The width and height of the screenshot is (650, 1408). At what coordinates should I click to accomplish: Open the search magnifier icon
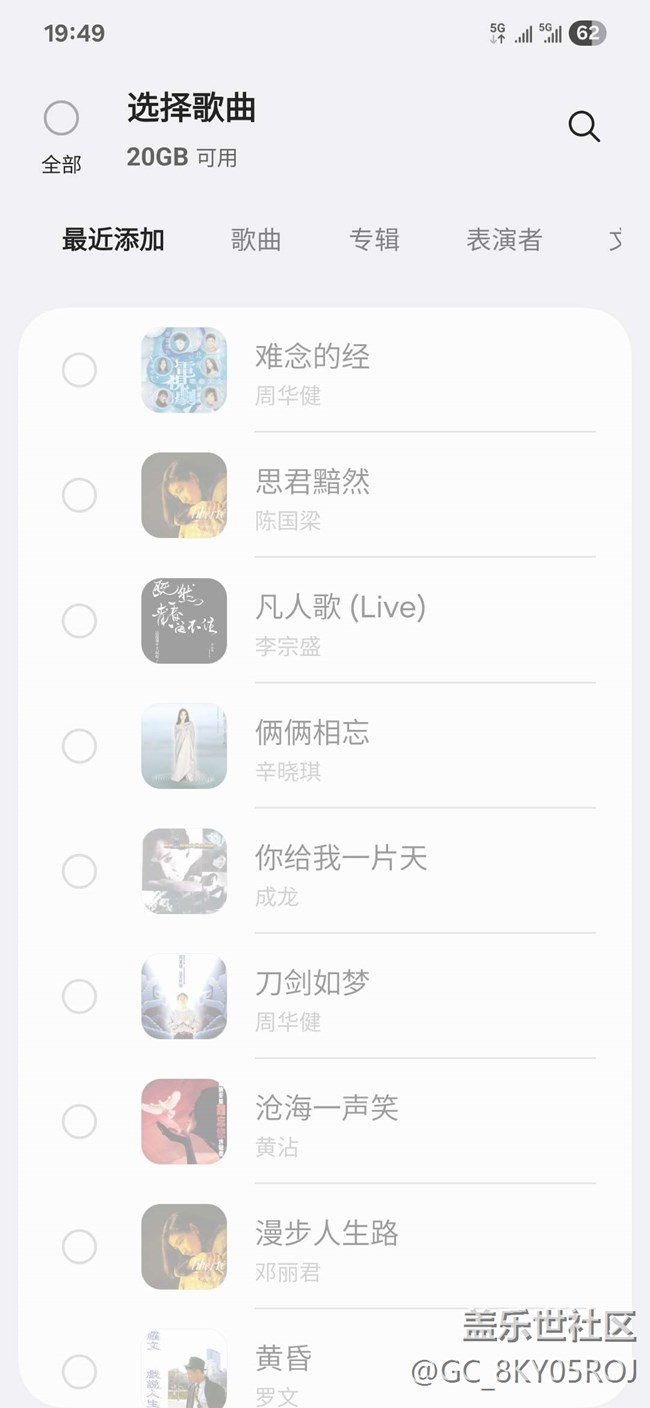click(x=584, y=127)
